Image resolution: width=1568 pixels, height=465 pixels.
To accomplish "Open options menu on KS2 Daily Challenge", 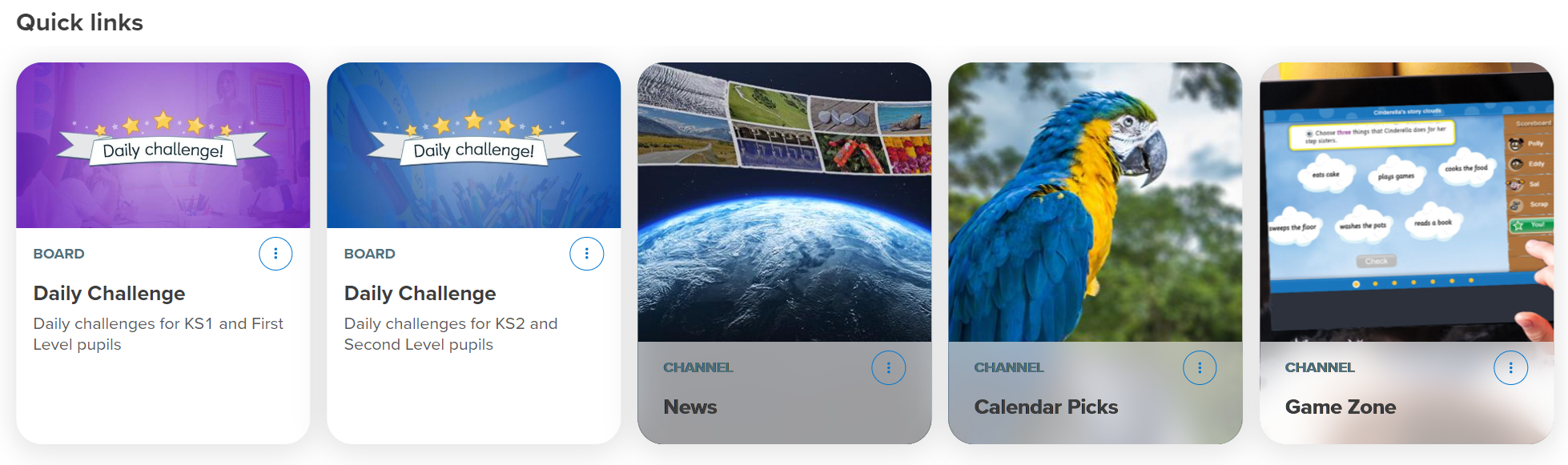I will (x=586, y=254).
